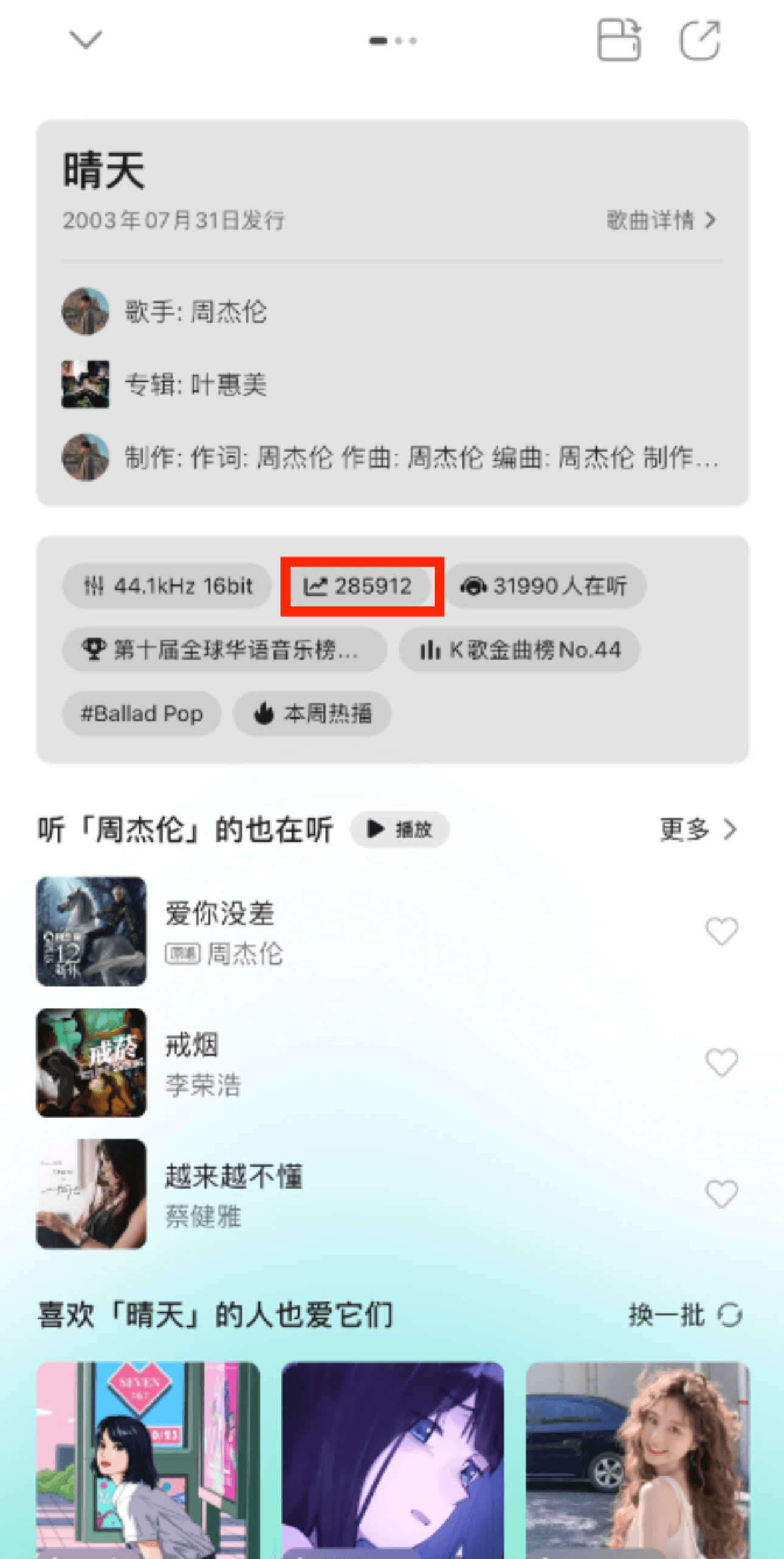Refresh recommendations with 换一批

[686, 1315]
